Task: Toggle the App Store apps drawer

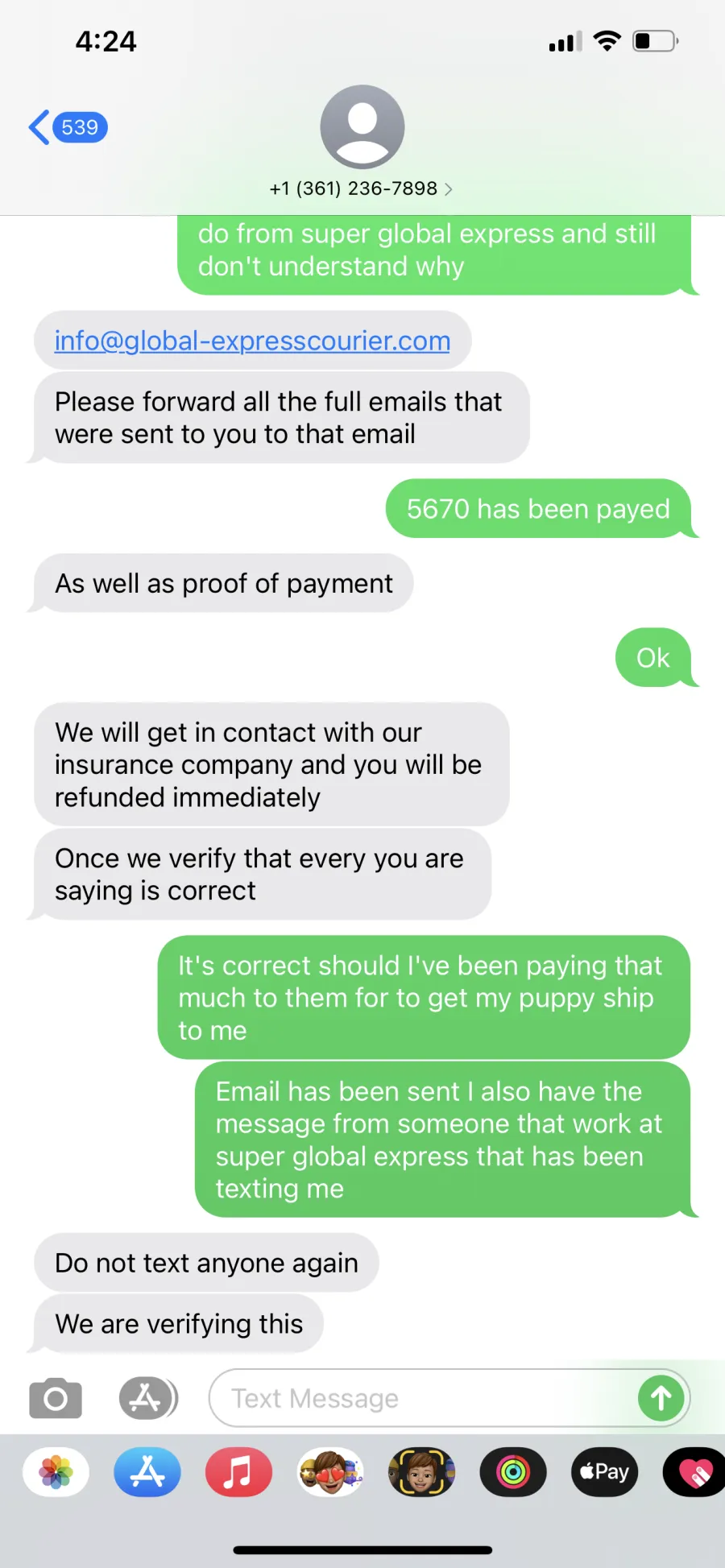Action: [148, 1398]
